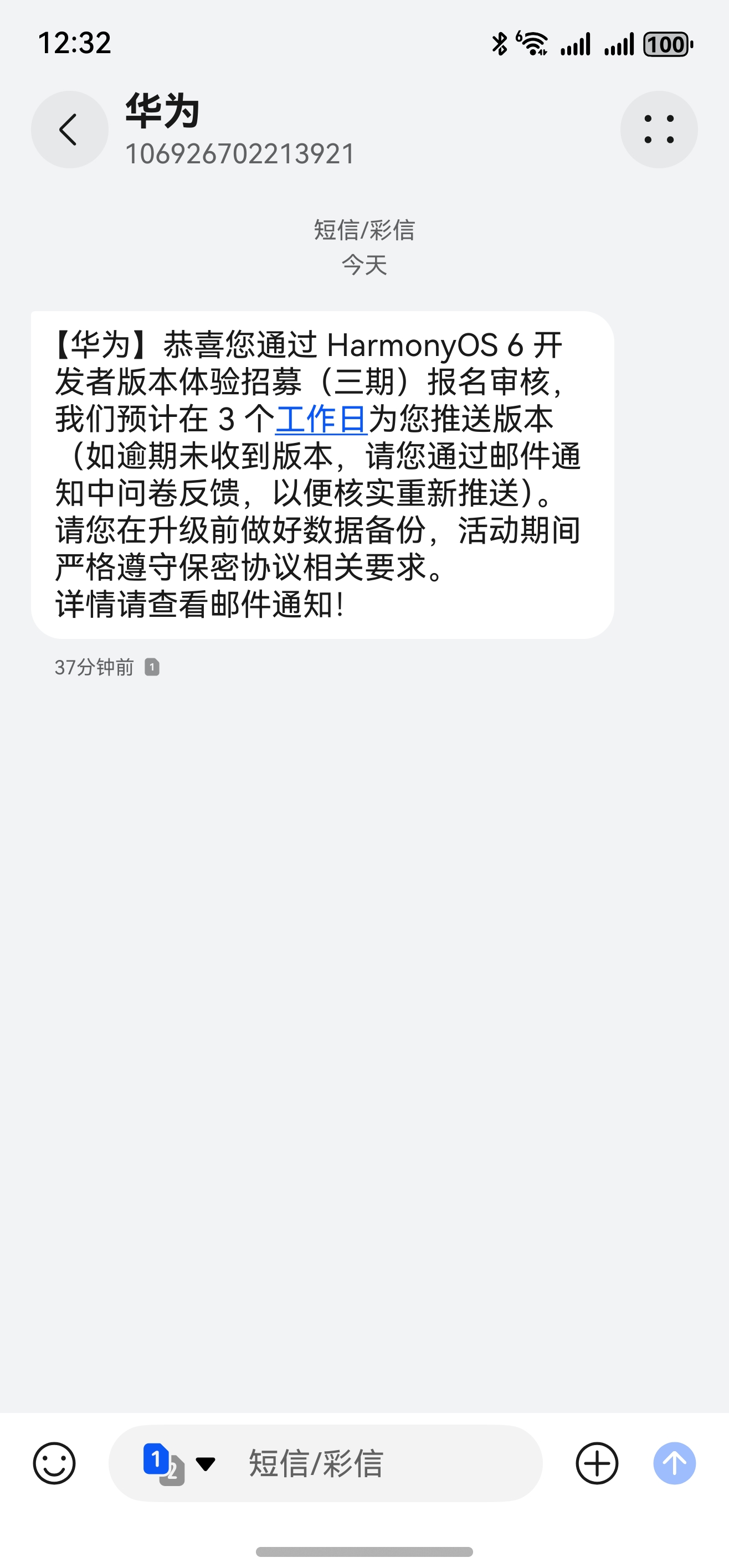Tap the mobile signal strength icon

click(x=577, y=44)
